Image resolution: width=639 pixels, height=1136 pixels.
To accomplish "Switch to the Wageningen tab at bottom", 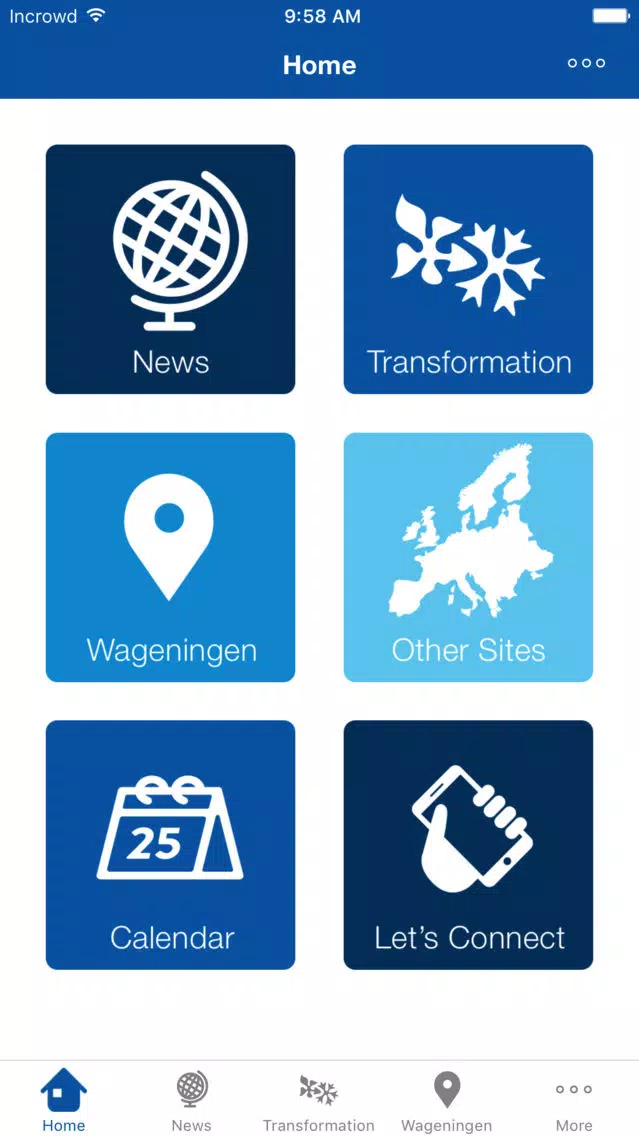I will coord(446,1100).
